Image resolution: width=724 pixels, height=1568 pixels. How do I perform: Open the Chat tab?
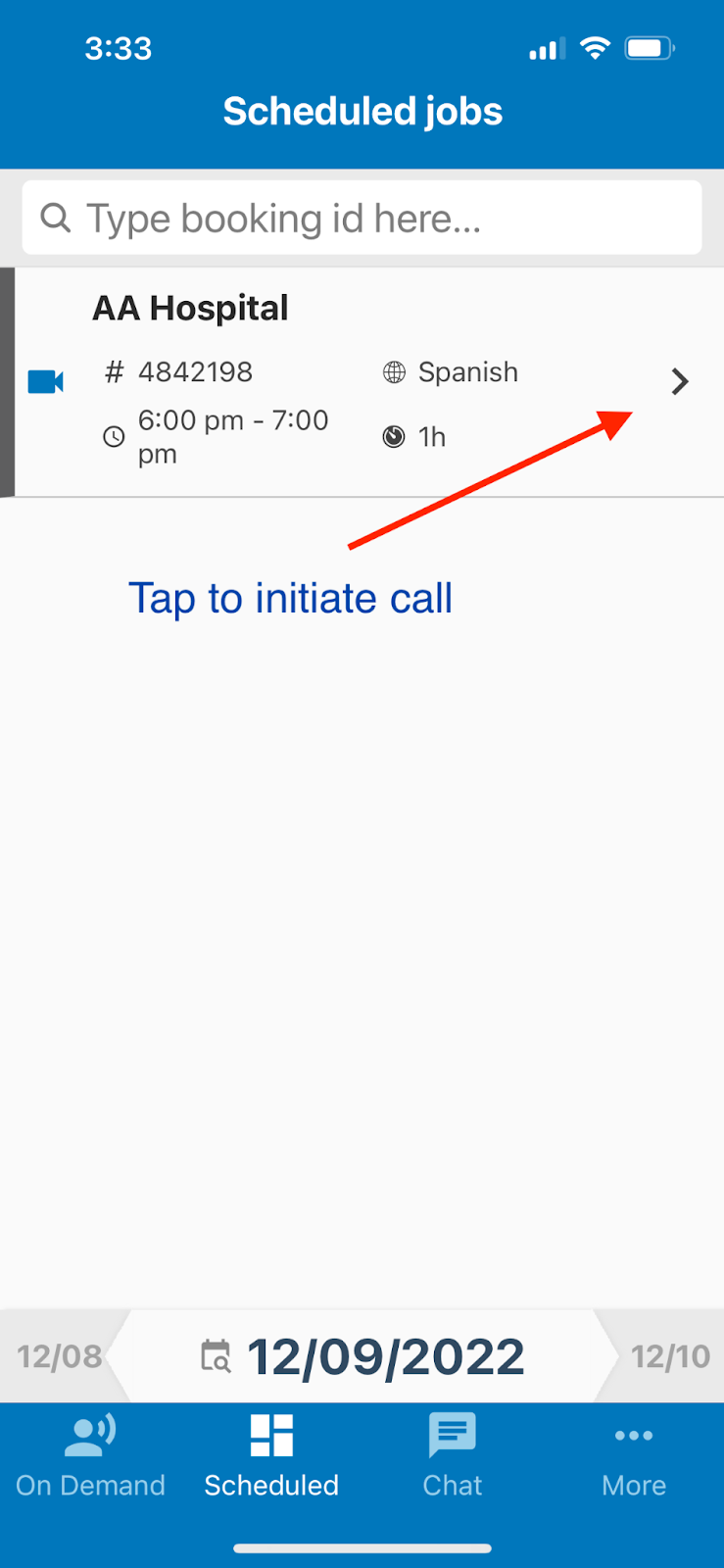point(453,1456)
